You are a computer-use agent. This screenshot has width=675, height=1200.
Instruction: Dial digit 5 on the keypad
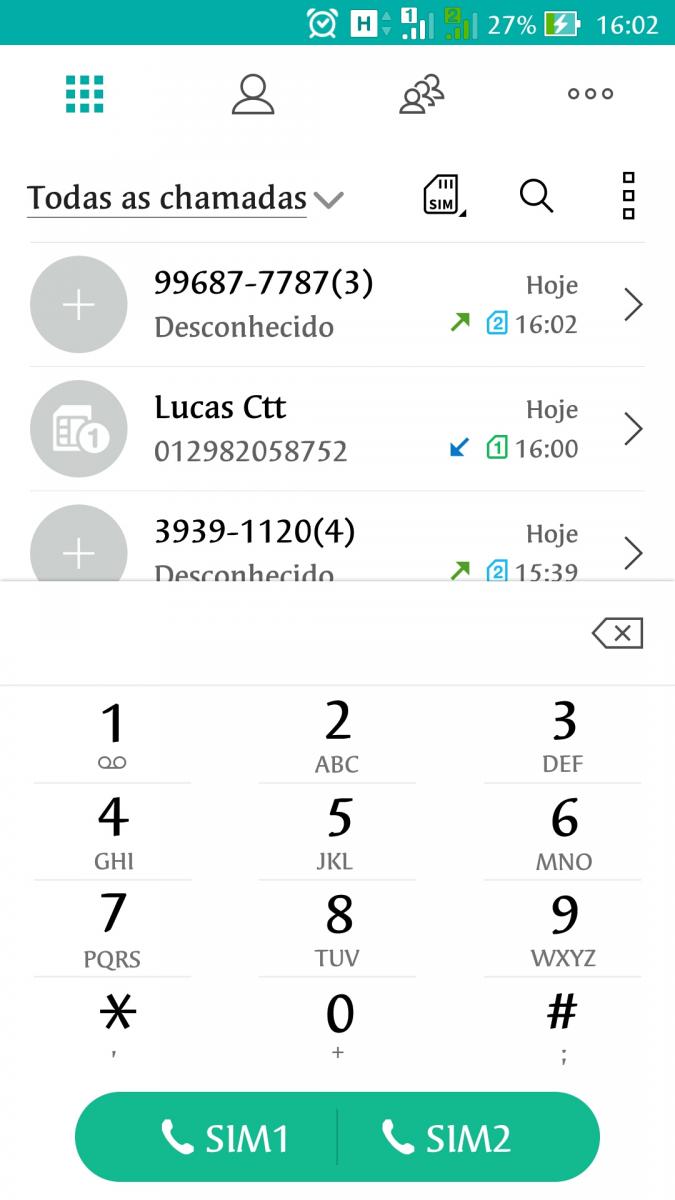pos(338,832)
